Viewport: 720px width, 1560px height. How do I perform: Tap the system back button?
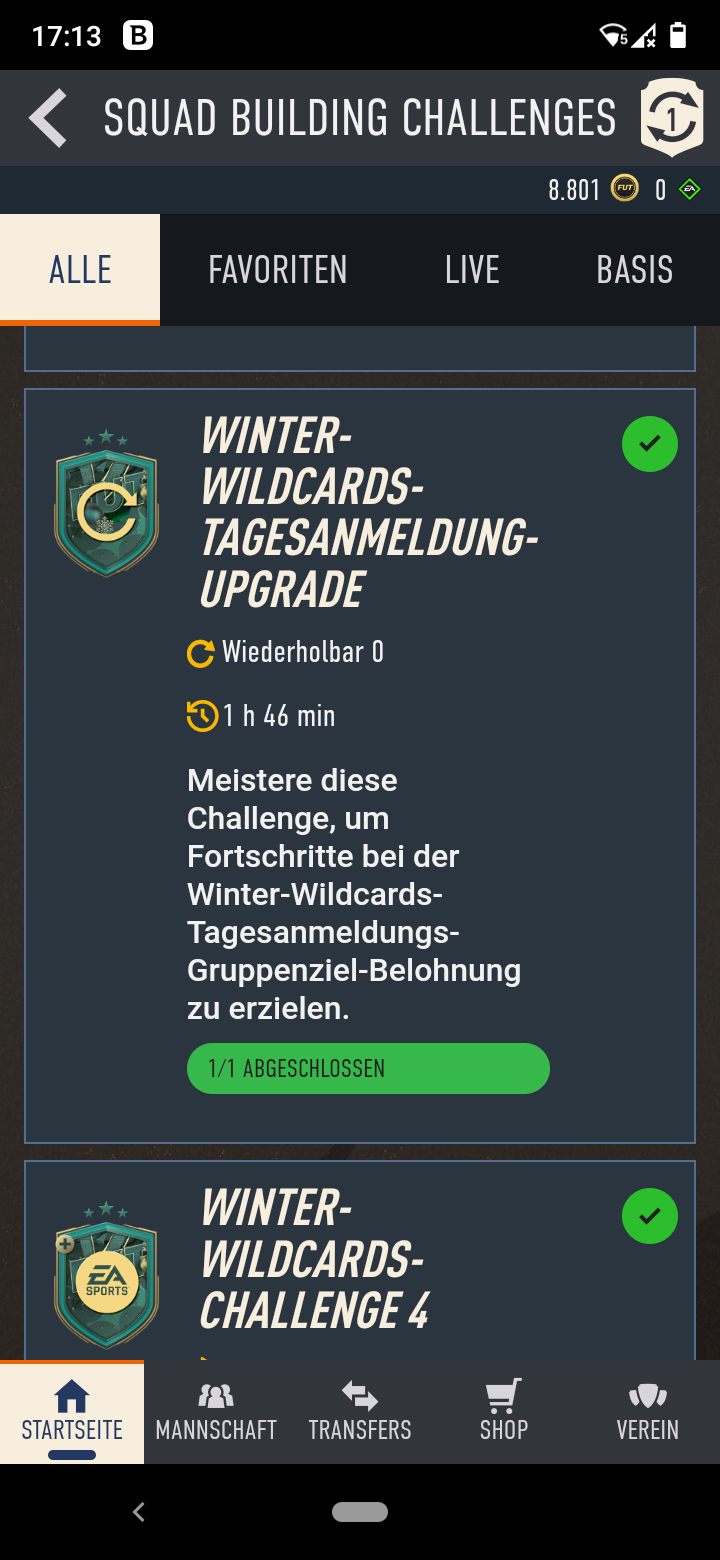click(139, 1512)
